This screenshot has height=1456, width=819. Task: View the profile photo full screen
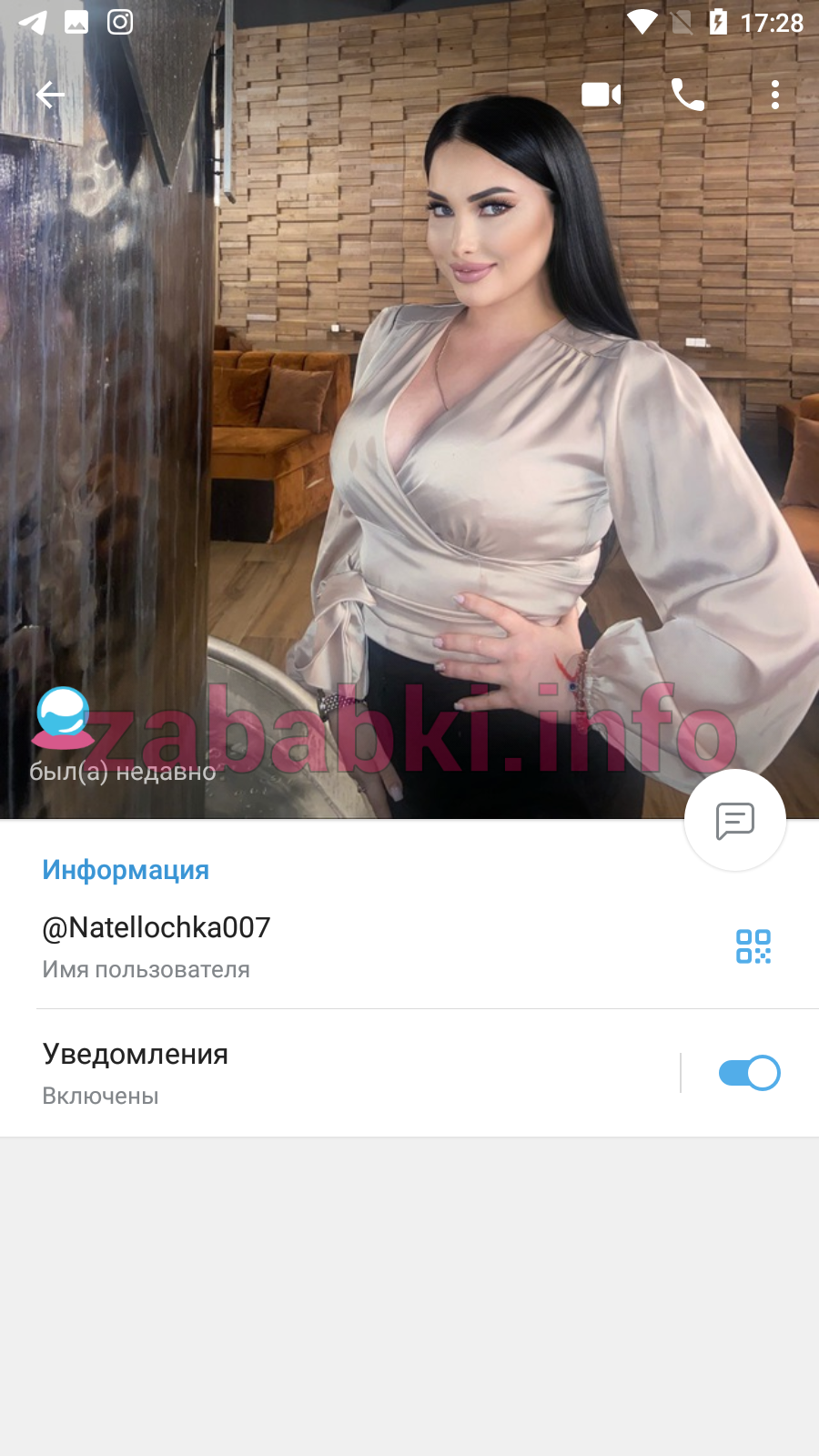coord(409,409)
